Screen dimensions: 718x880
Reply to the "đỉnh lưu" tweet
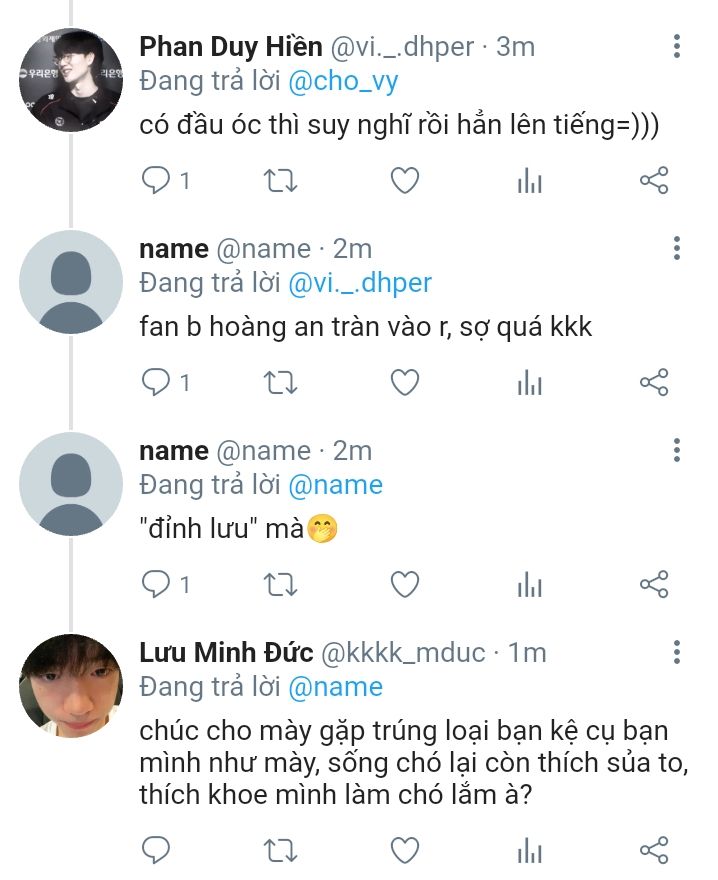click(156, 584)
